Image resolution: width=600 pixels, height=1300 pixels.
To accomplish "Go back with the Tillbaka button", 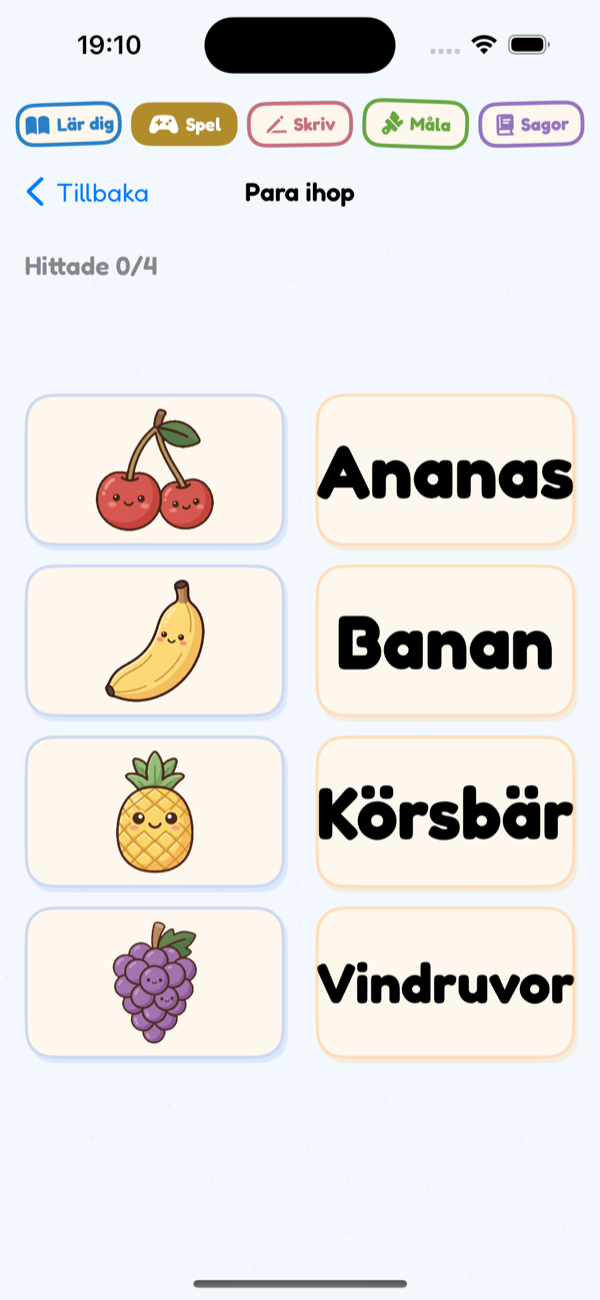I will 87,193.
